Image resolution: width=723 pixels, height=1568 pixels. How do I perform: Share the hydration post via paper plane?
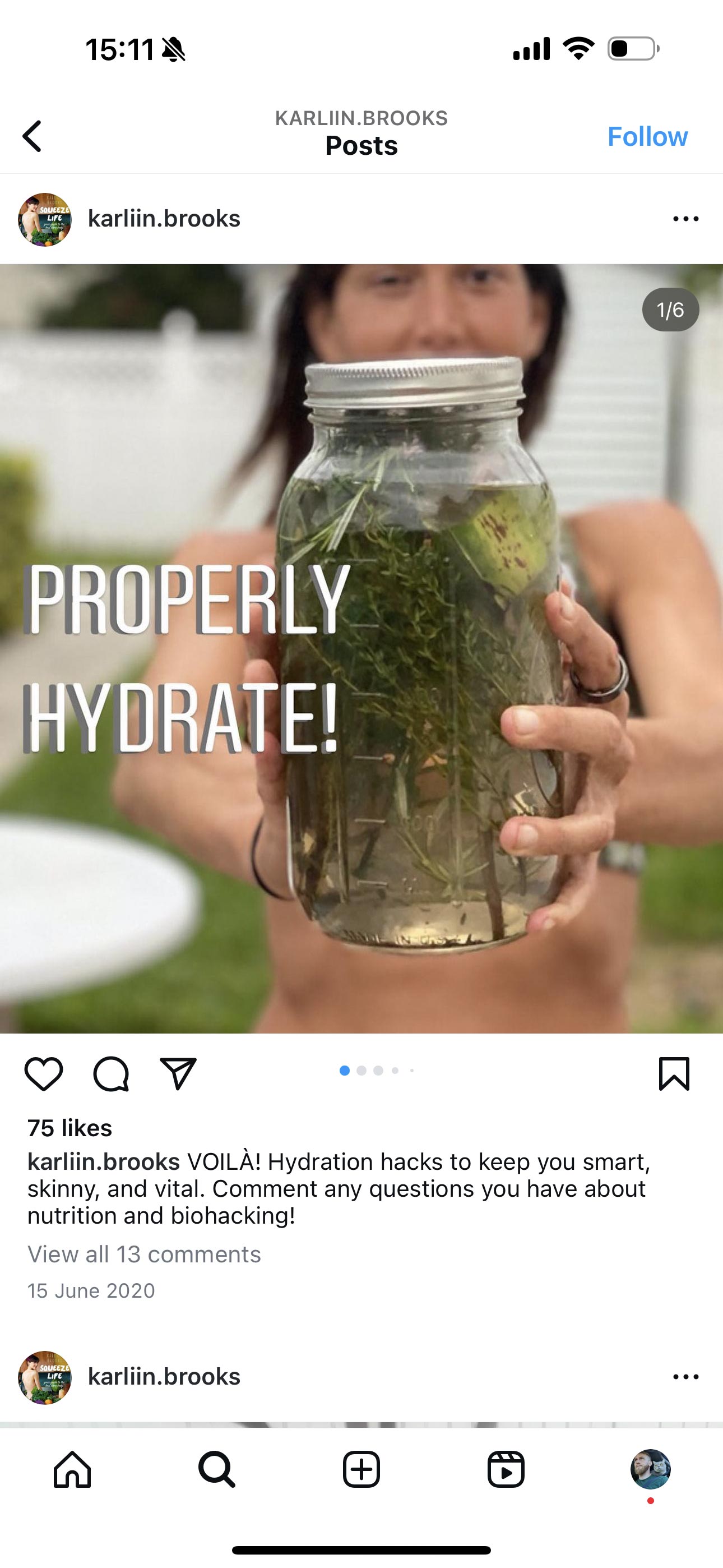click(x=178, y=1074)
